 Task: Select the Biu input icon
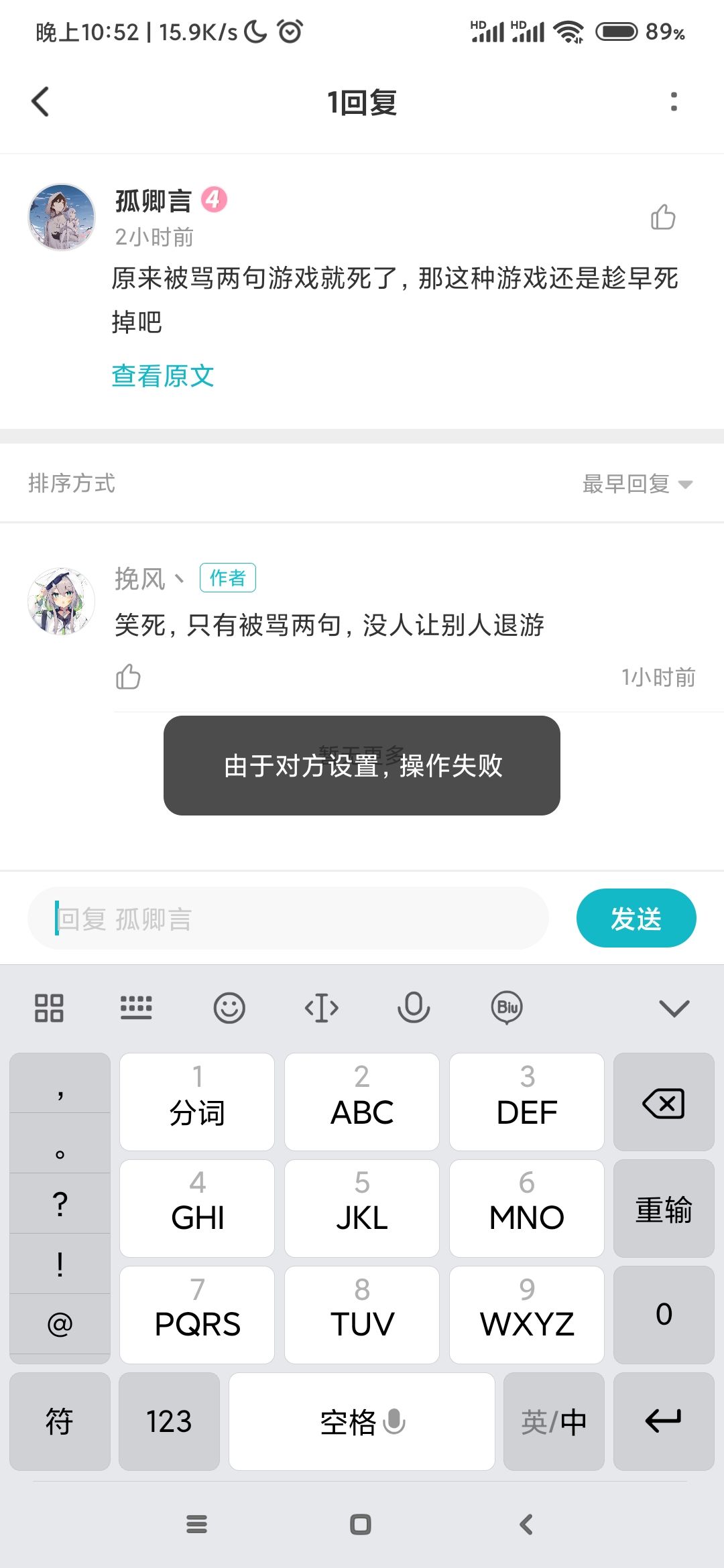pos(507,1008)
